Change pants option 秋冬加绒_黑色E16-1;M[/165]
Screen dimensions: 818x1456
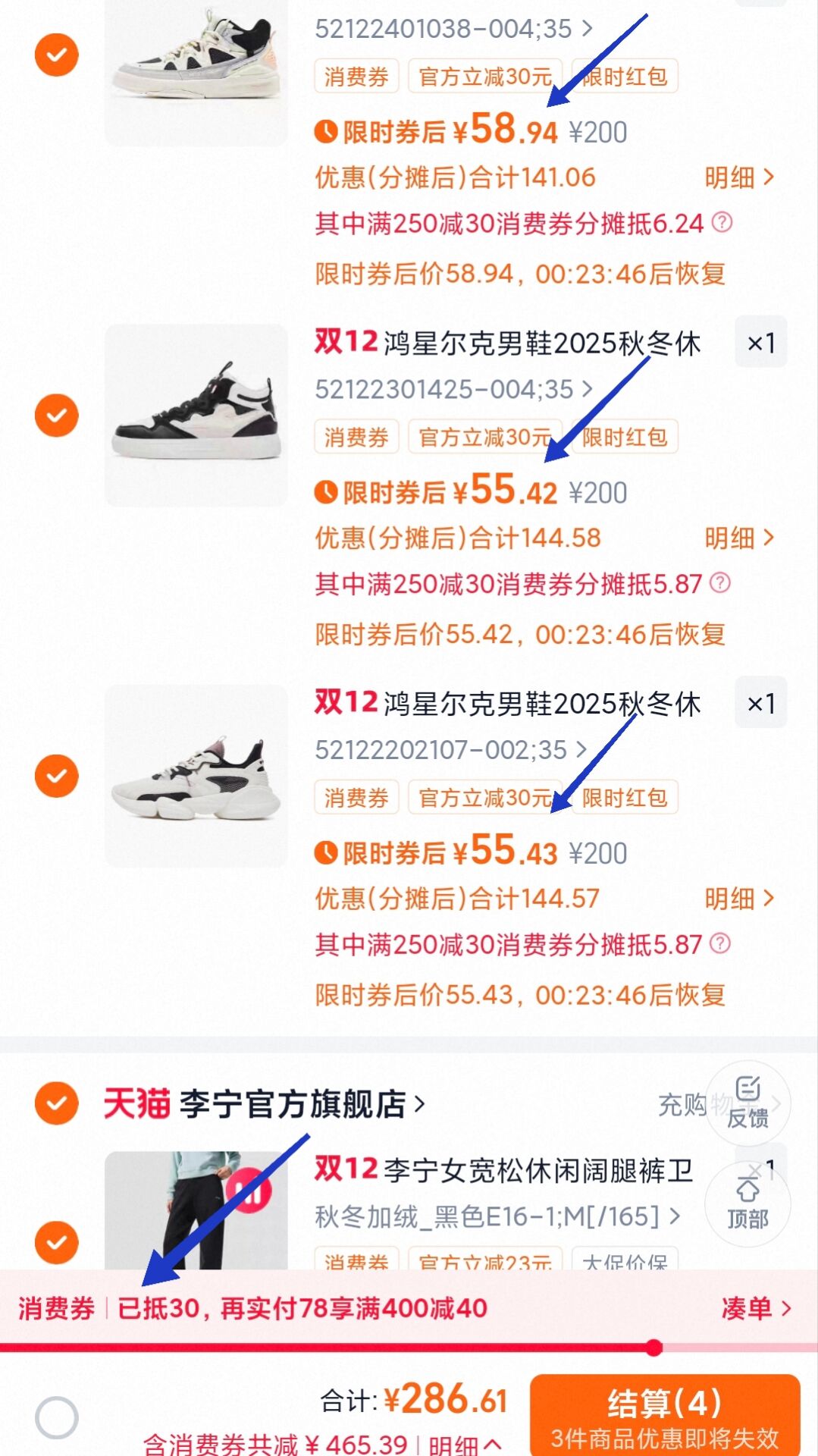pyautogui.click(x=497, y=1216)
